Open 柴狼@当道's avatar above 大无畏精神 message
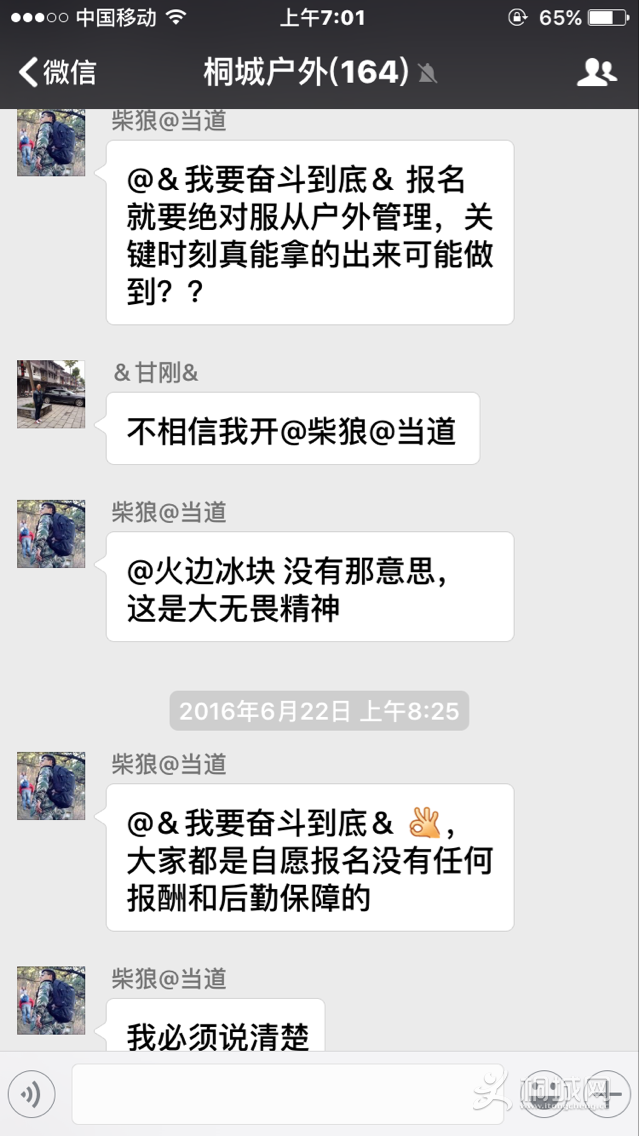 pyautogui.click(x=51, y=534)
